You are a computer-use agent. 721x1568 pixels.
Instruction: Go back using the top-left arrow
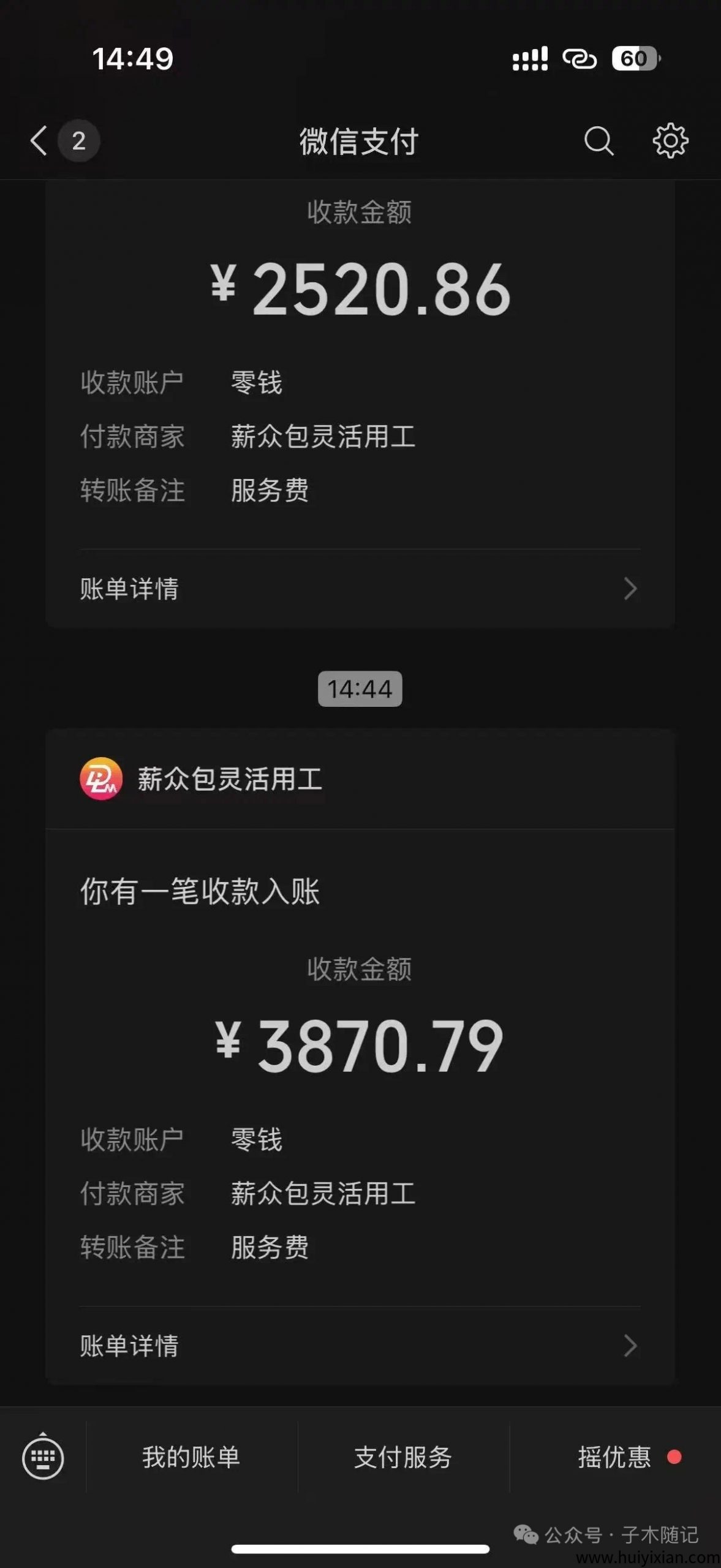39,141
